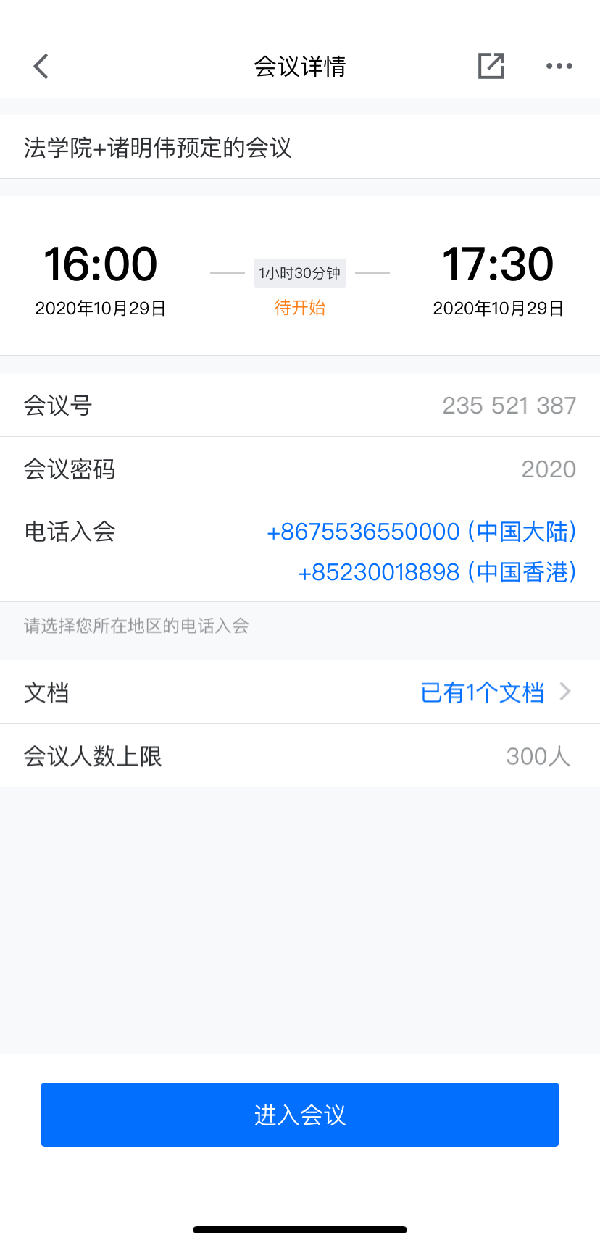Open the 文档 documents row
Image resolution: width=600 pixels, height=1245 pixels.
coord(300,692)
